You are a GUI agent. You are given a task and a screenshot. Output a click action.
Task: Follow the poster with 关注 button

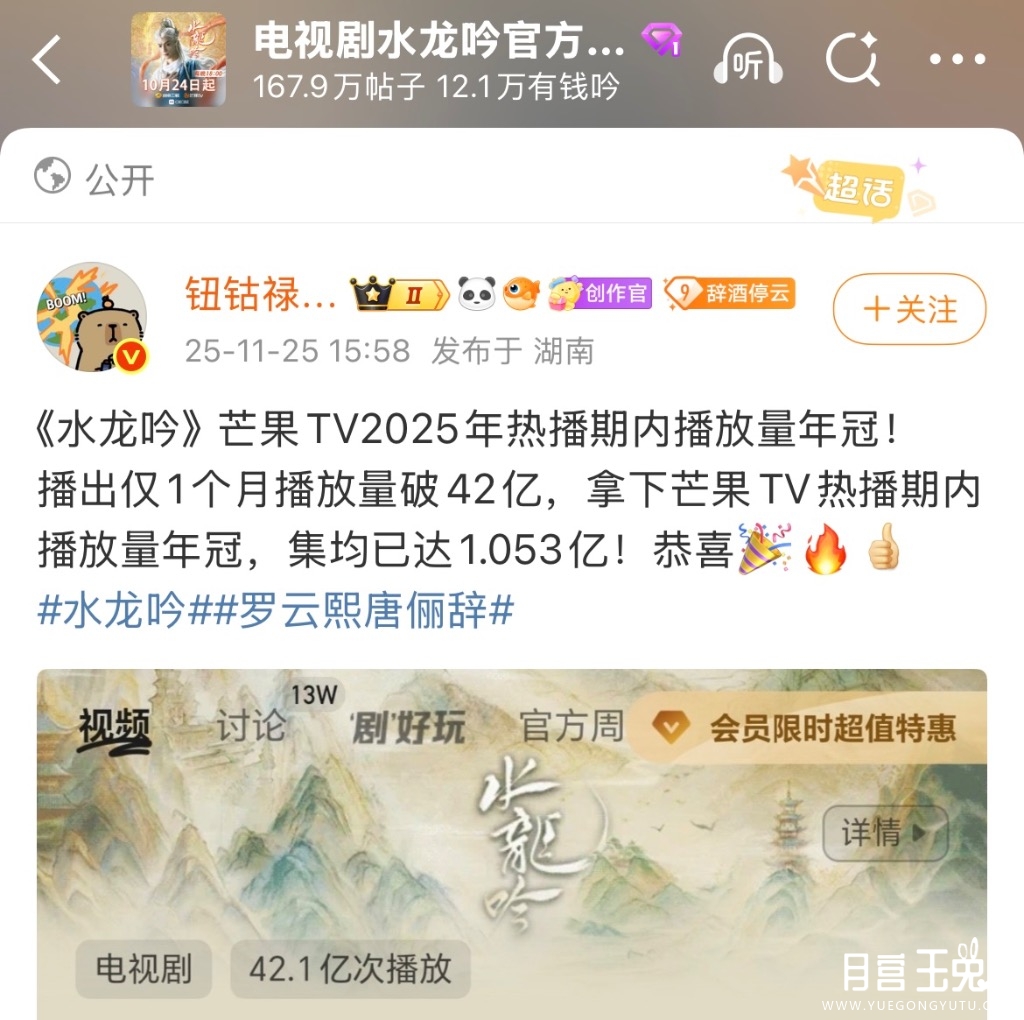[909, 310]
